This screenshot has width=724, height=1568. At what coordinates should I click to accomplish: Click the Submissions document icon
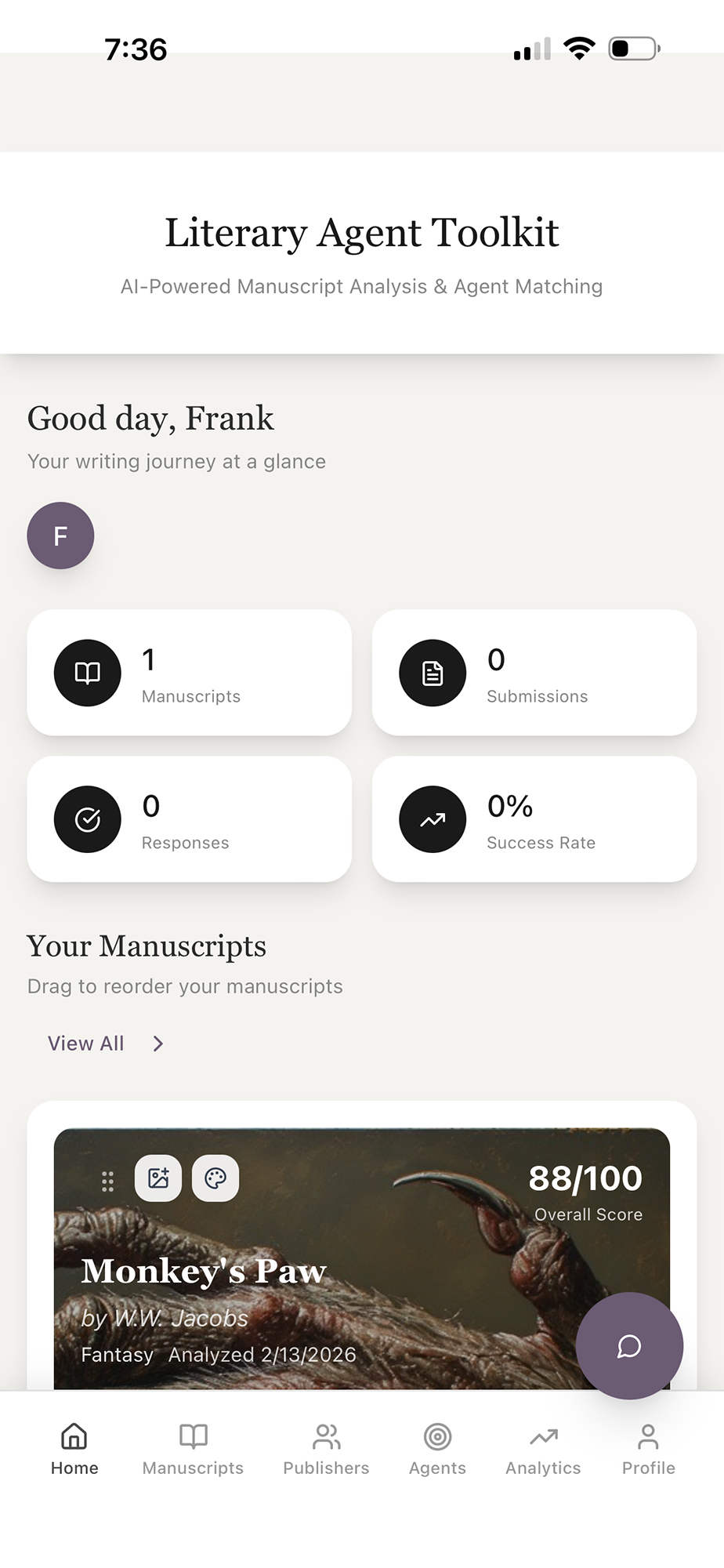(x=432, y=673)
